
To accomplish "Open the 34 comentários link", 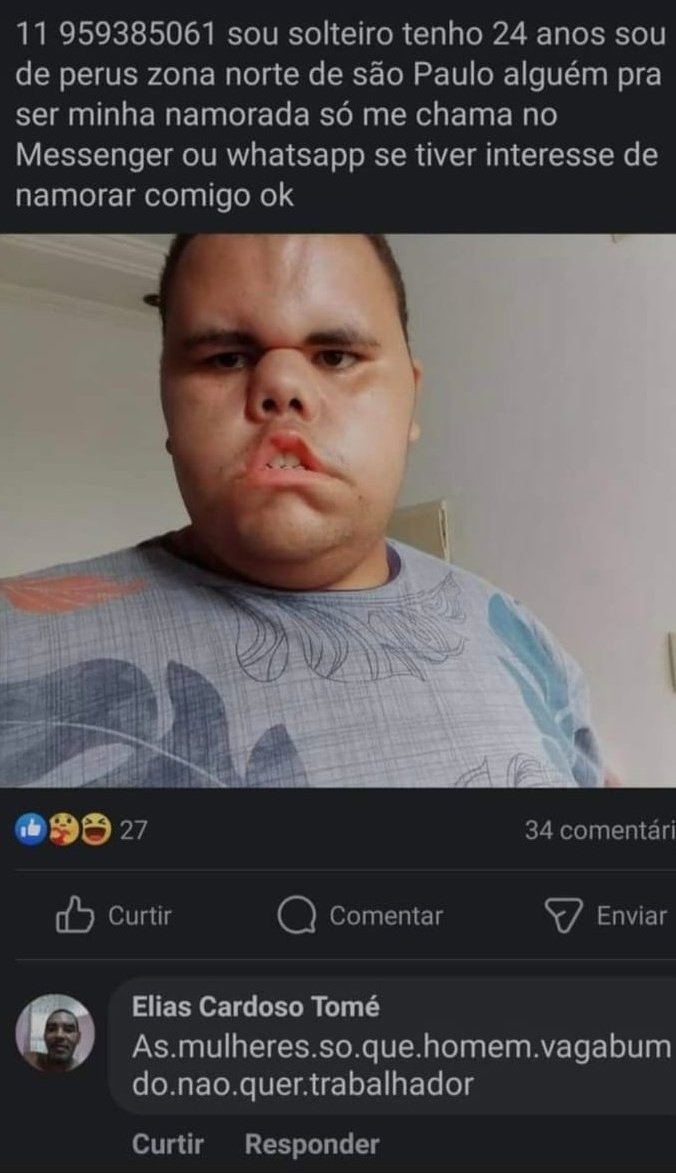I will click(x=600, y=830).
